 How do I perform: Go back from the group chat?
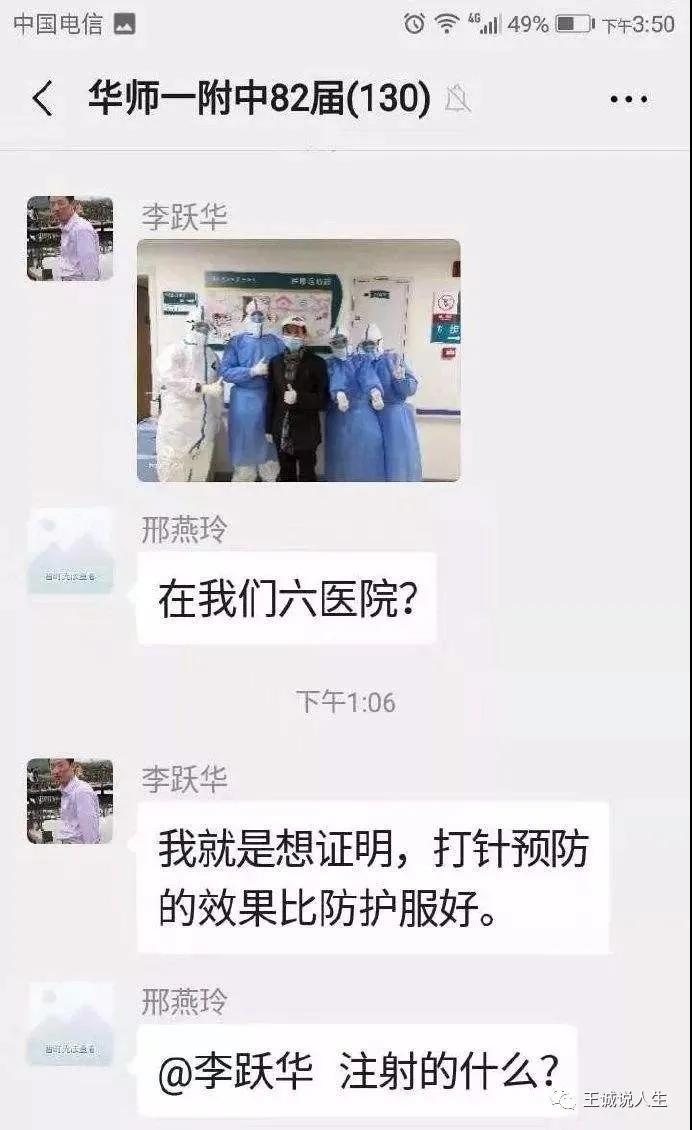[x=42, y=99]
